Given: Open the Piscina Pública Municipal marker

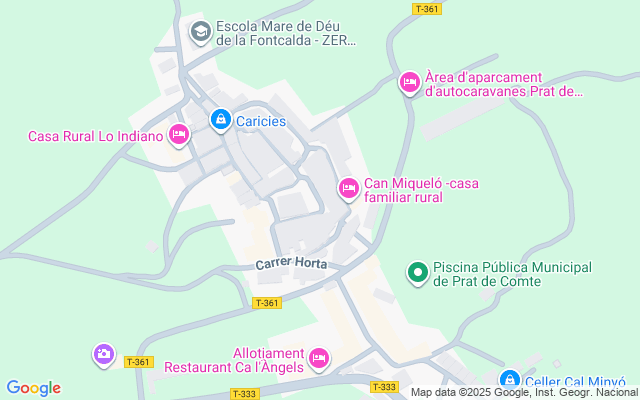Looking at the screenshot, I should tap(418, 271).
